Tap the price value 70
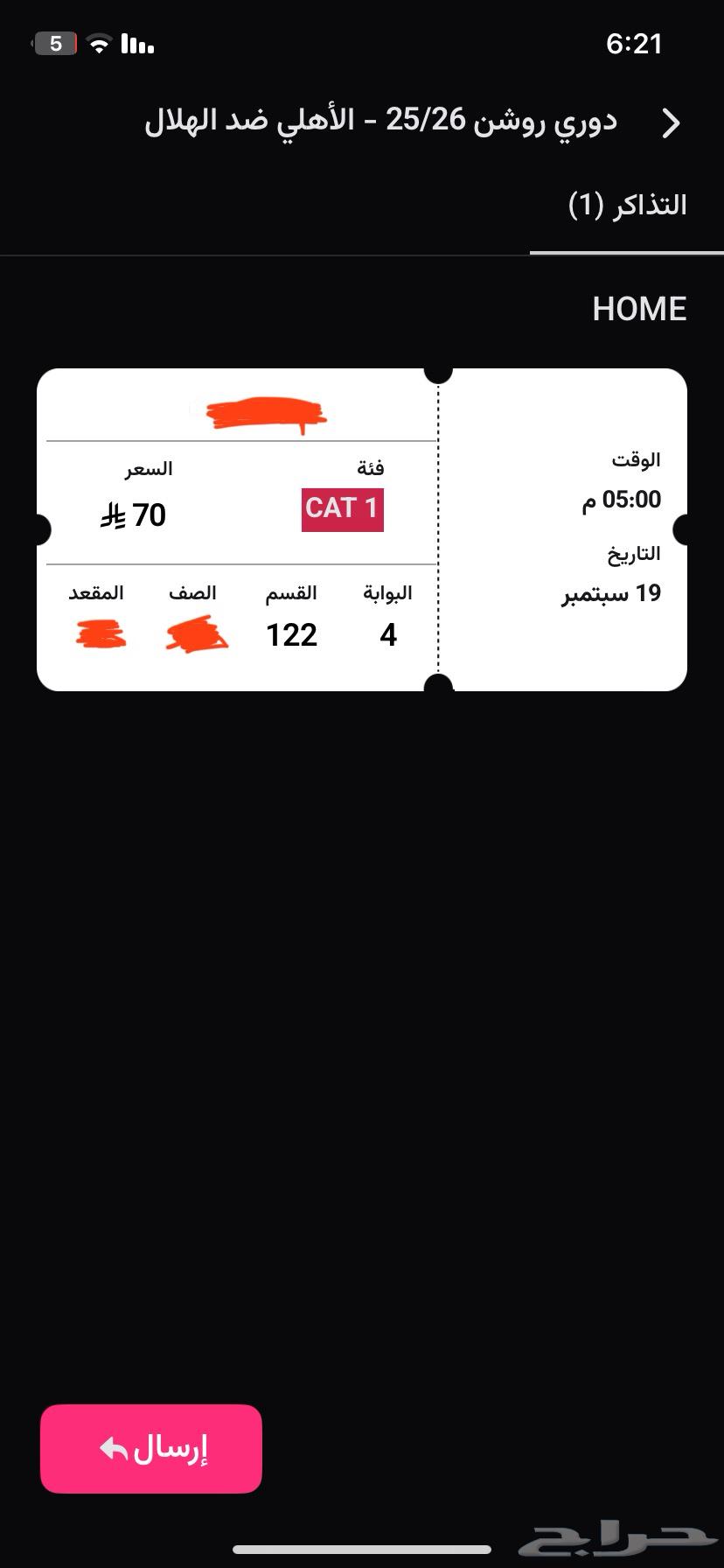Screen dimensions: 724x1568 pyautogui.click(x=149, y=515)
